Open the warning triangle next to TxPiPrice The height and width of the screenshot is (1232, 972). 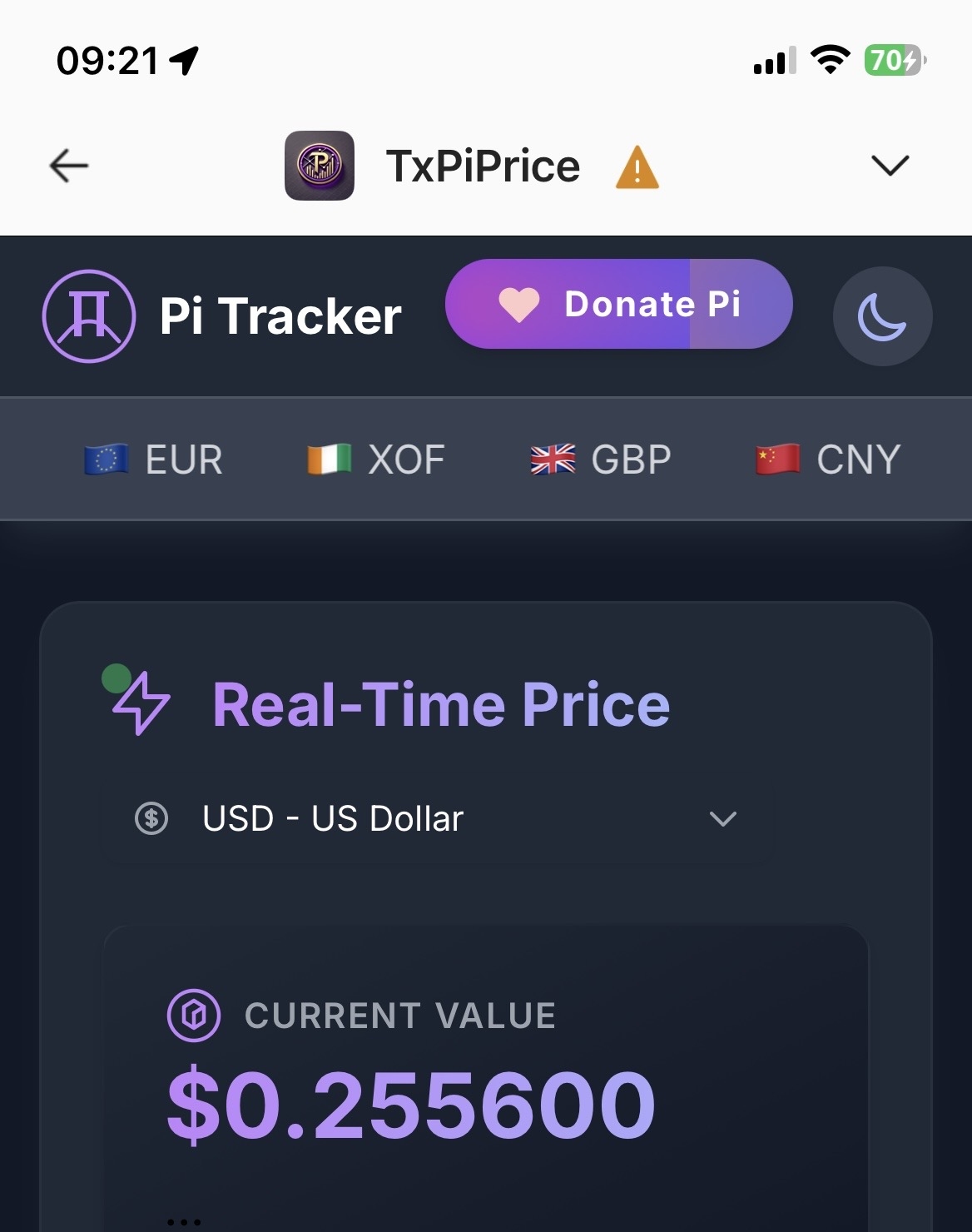coord(637,167)
